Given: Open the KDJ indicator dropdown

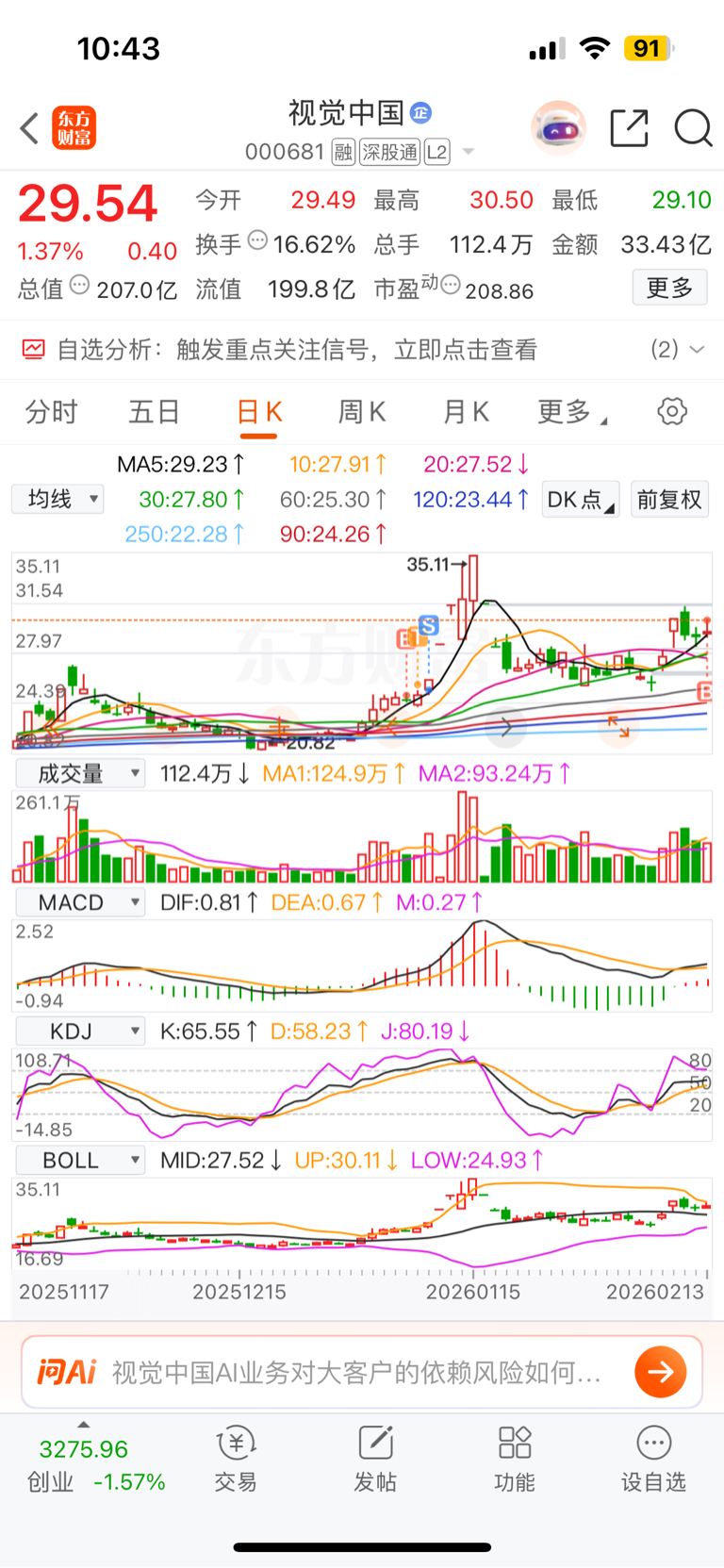Looking at the screenshot, I should (x=80, y=1032).
